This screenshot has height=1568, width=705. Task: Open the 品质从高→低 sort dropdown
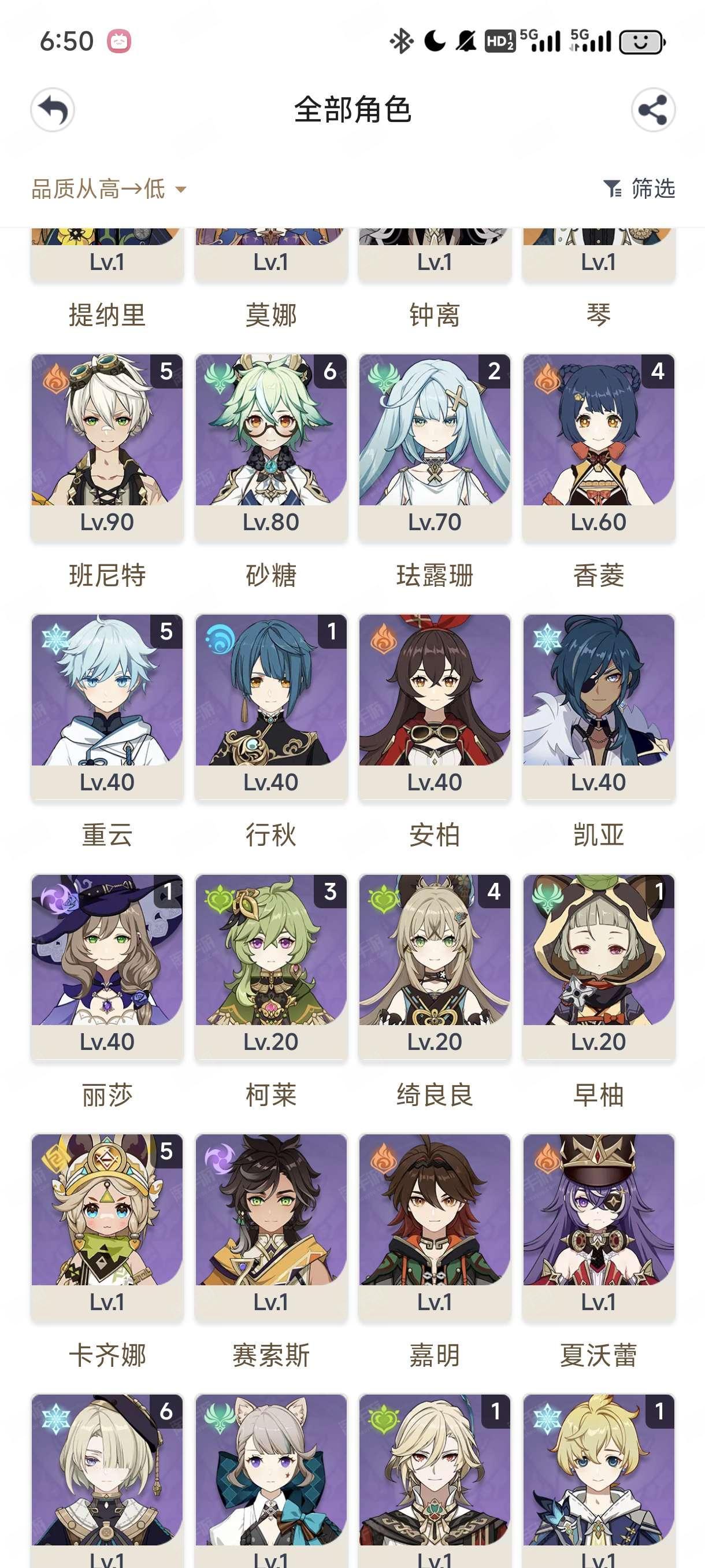pos(108,188)
